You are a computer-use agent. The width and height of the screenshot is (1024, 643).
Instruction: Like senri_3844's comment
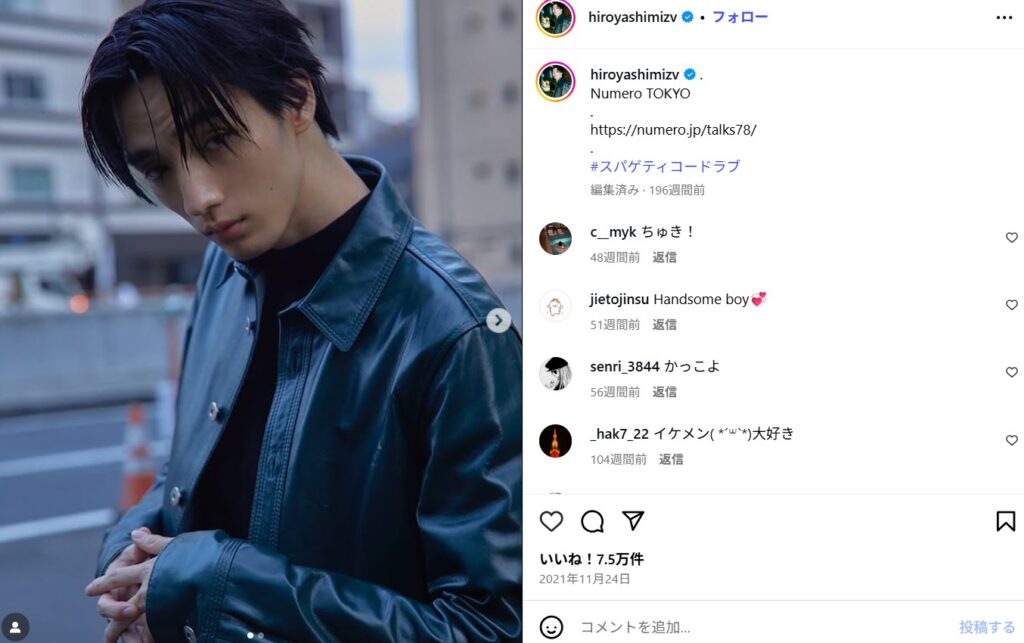(1011, 372)
